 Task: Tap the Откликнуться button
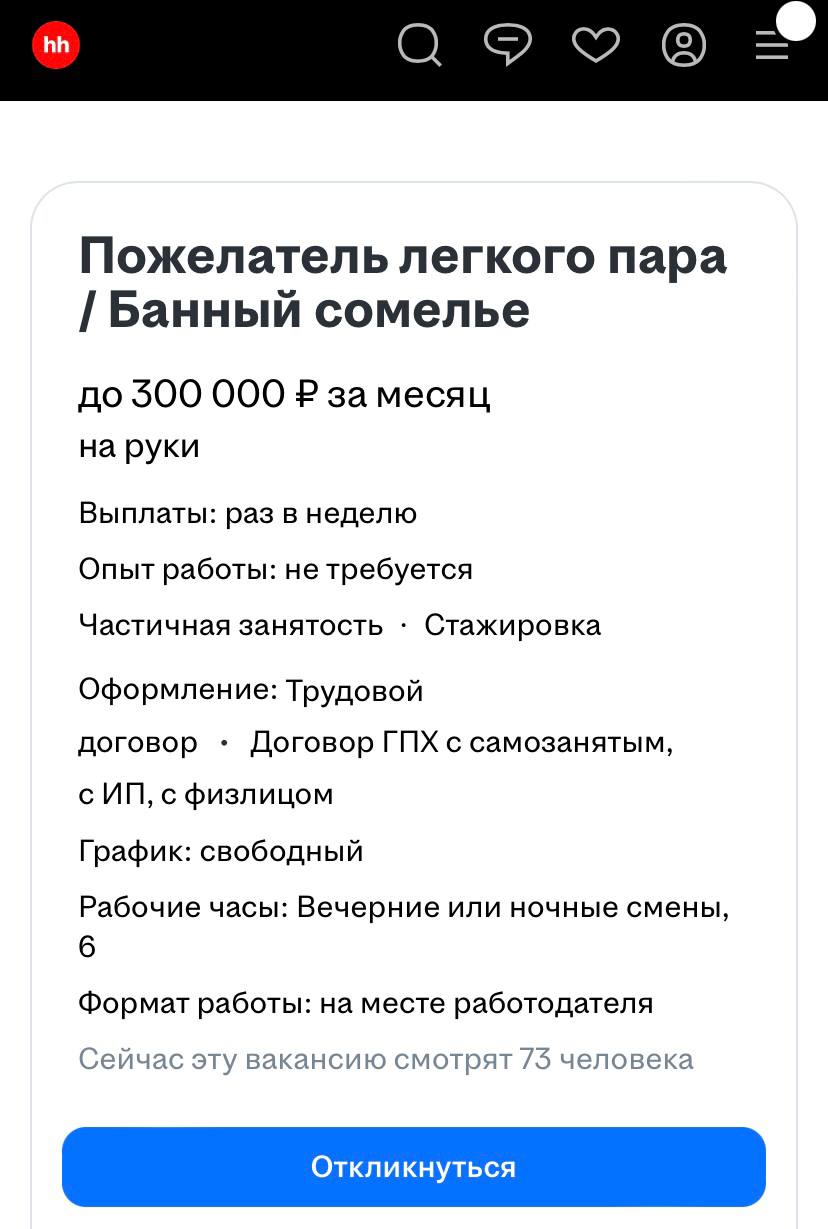(x=414, y=1167)
